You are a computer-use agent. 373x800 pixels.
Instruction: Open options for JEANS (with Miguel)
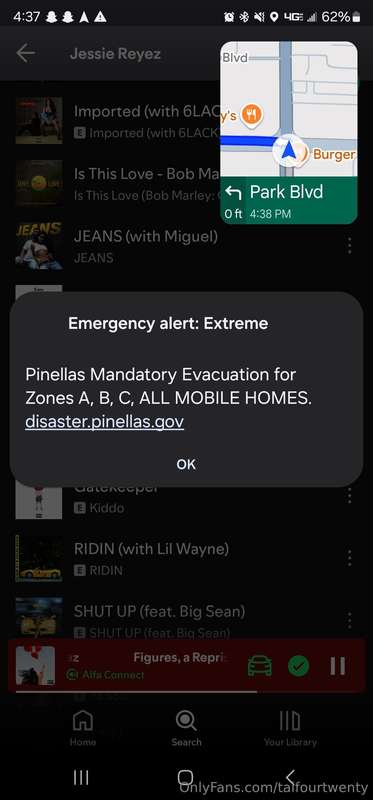(349, 246)
